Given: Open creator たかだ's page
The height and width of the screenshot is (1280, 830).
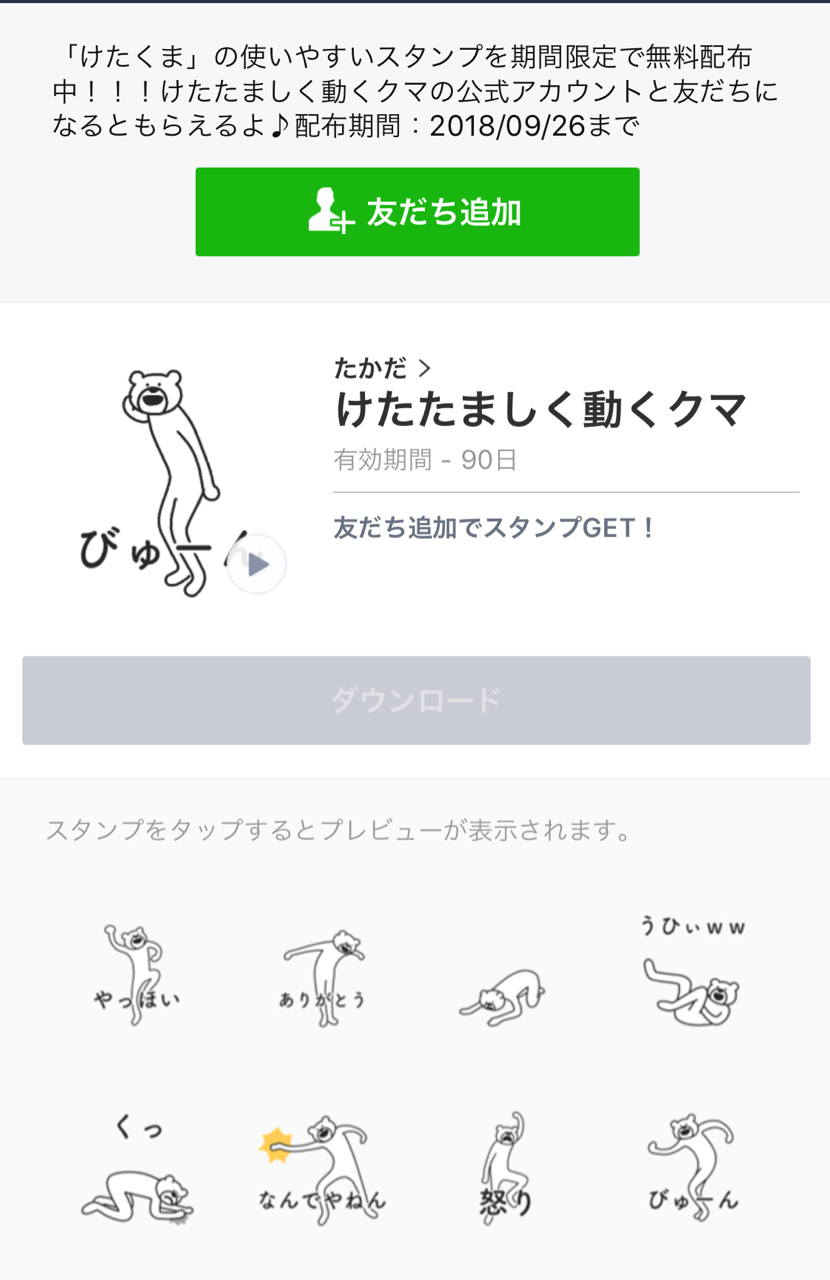Looking at the screenshot, I should click(x=382, y=367).
